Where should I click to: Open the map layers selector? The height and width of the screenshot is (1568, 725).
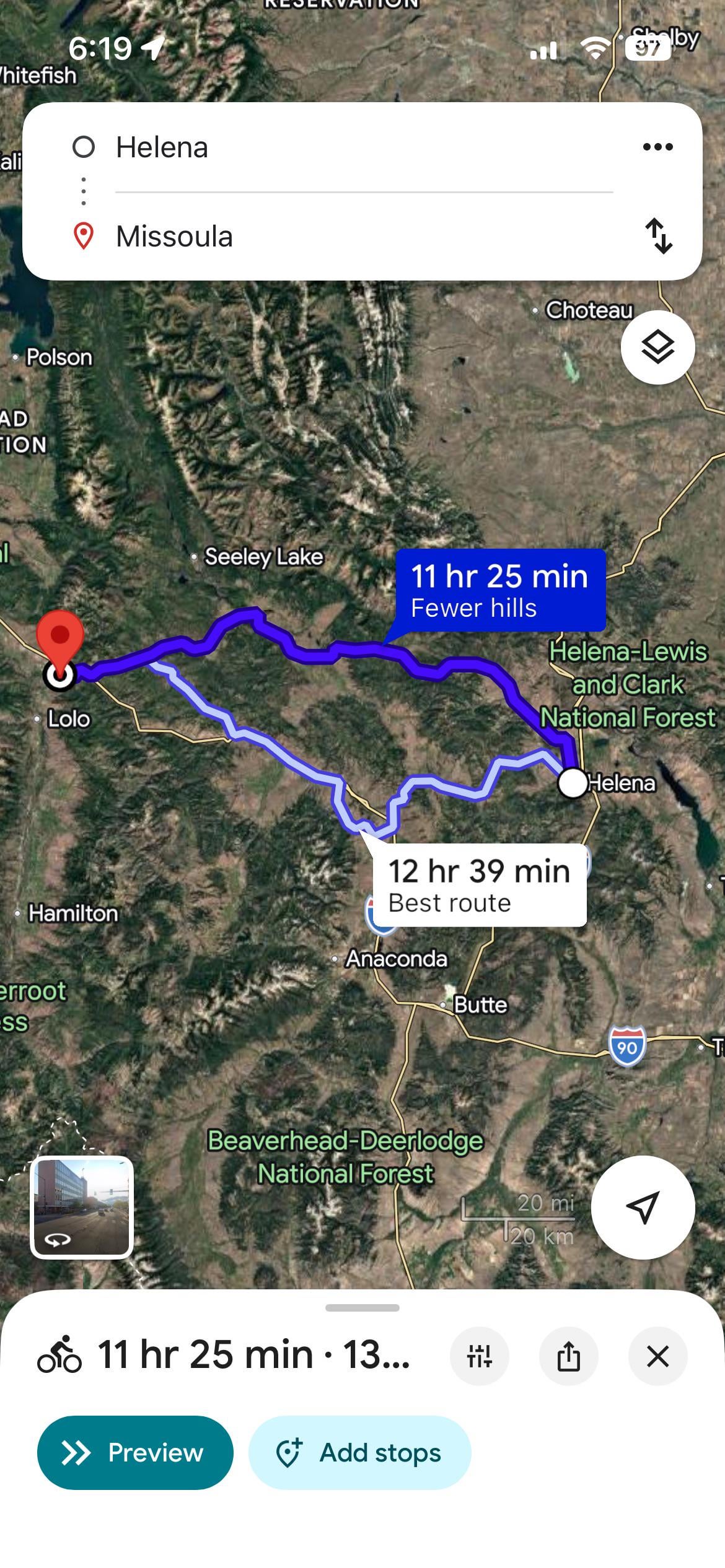click(657, 347)
